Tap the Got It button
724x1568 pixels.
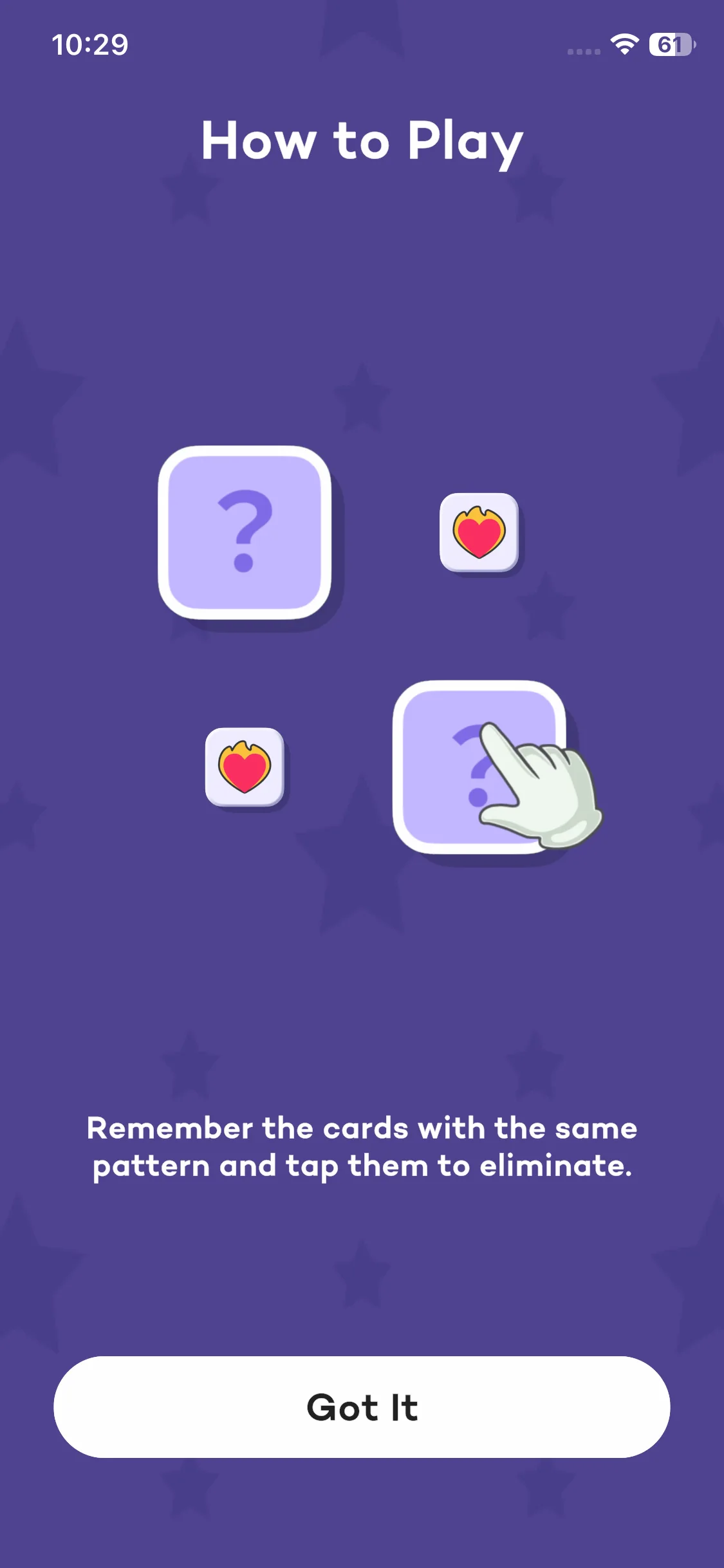pyautogui.click(x=362, y=1406)
